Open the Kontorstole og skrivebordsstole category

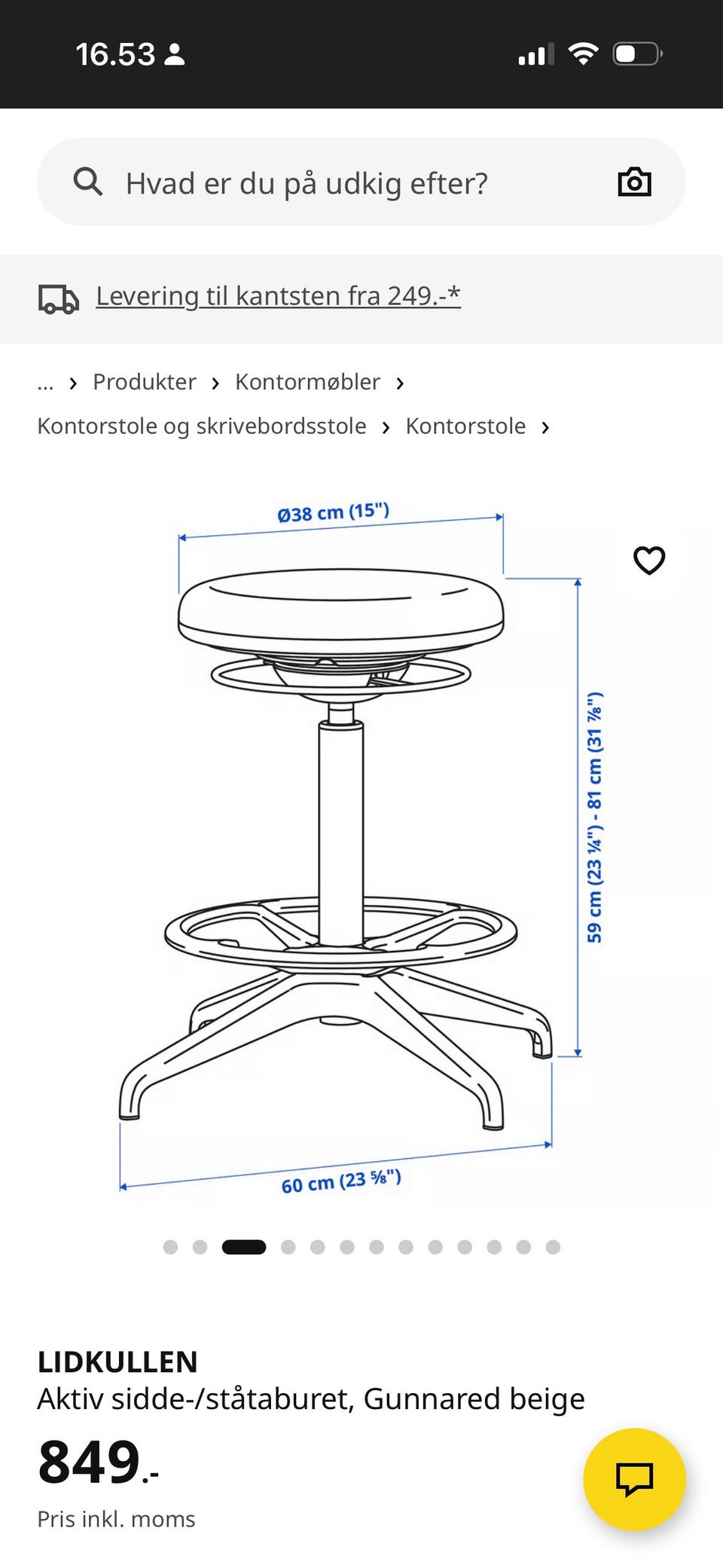(x=202, y=426)
